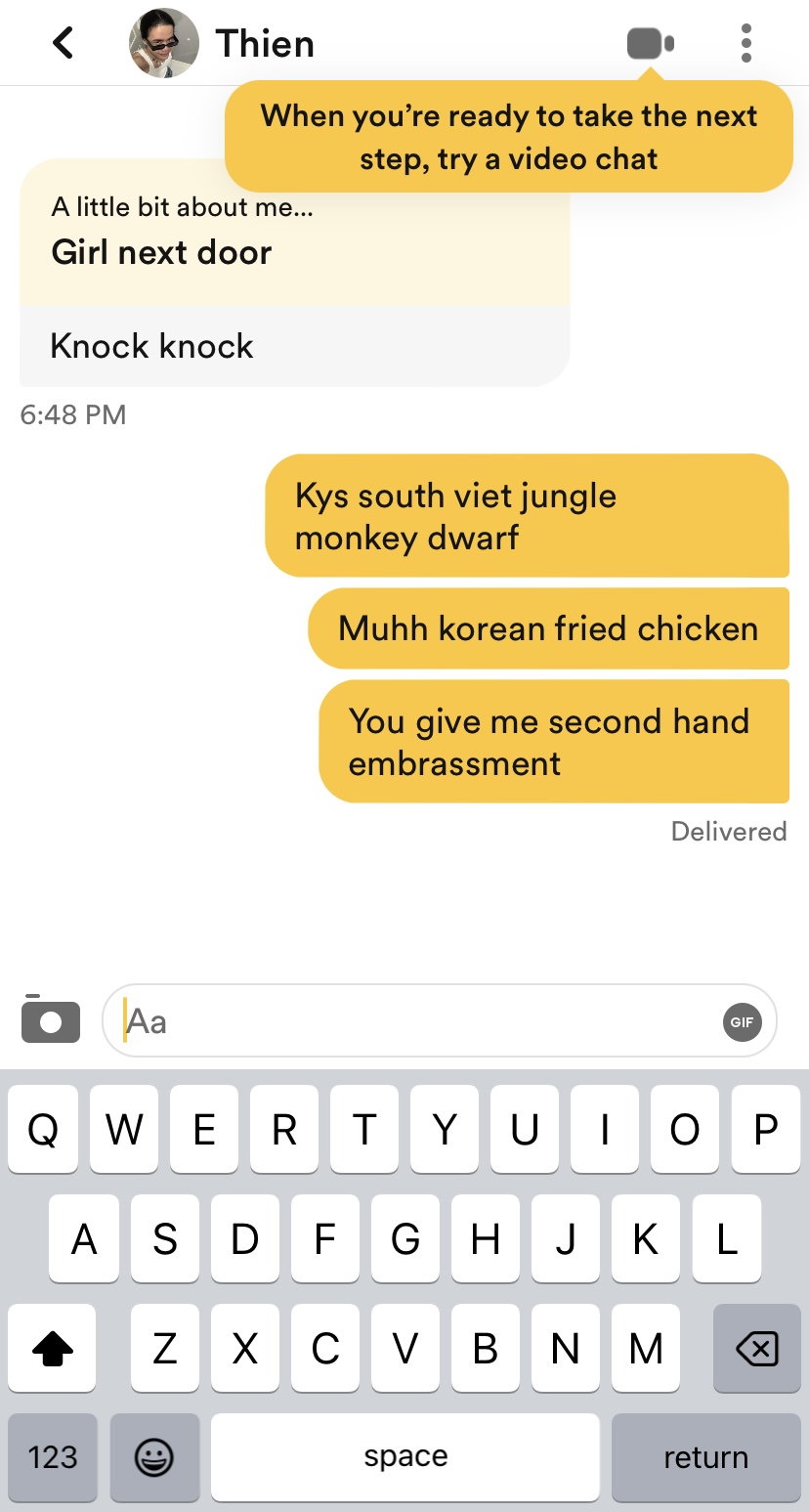The height and width of the screenshot is (1512, 809).
Task: Open the camera to send a photo
Action: point(51,1019)
